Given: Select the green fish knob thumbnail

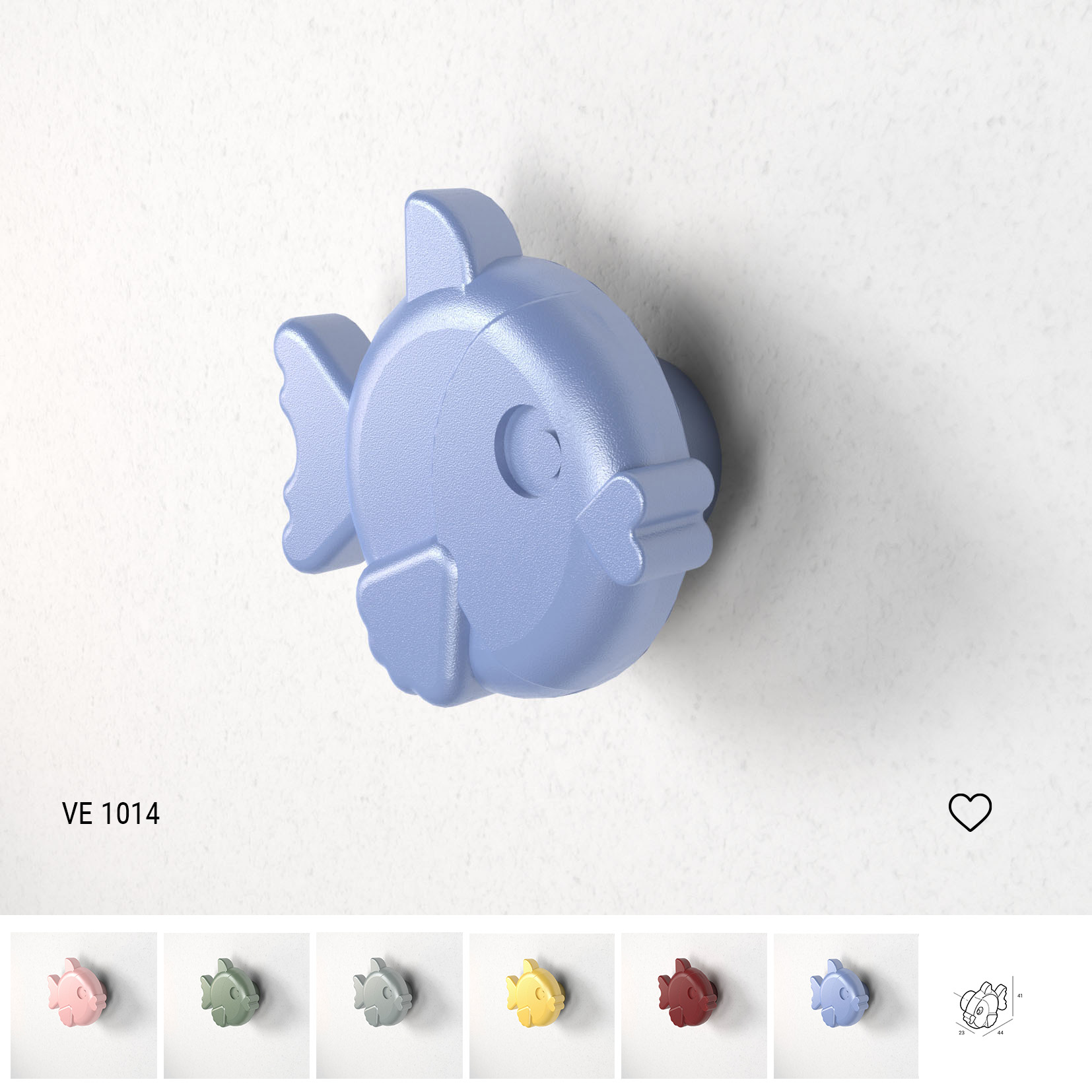Looking at the screenshot, I should 236,1004.
